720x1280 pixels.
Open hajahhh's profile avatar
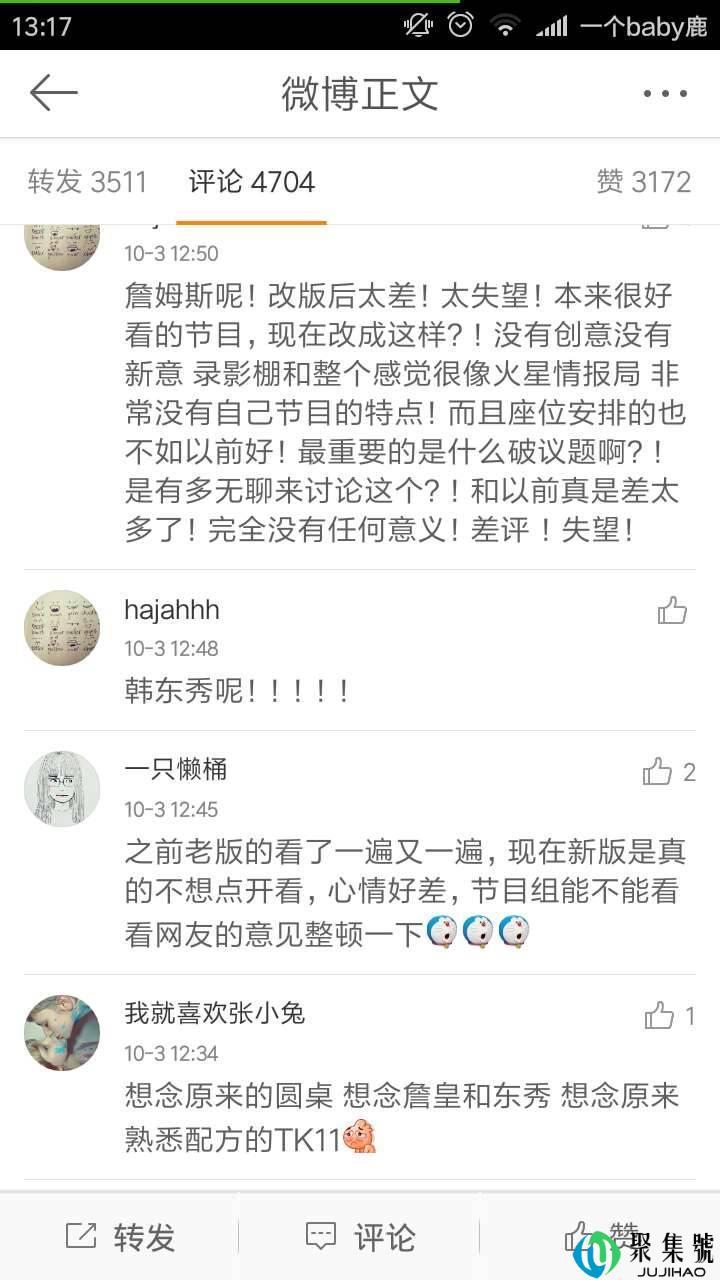(62, 628)
